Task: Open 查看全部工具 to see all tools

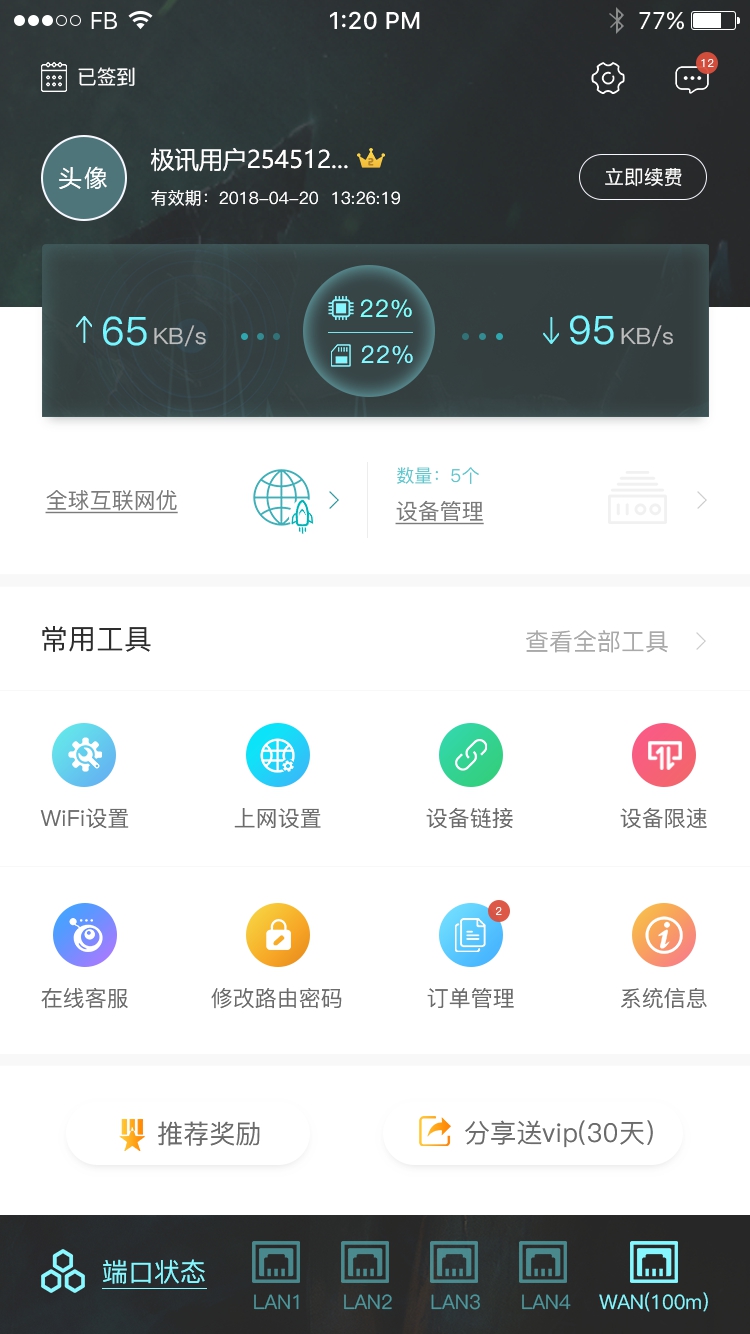Action: 596,640
